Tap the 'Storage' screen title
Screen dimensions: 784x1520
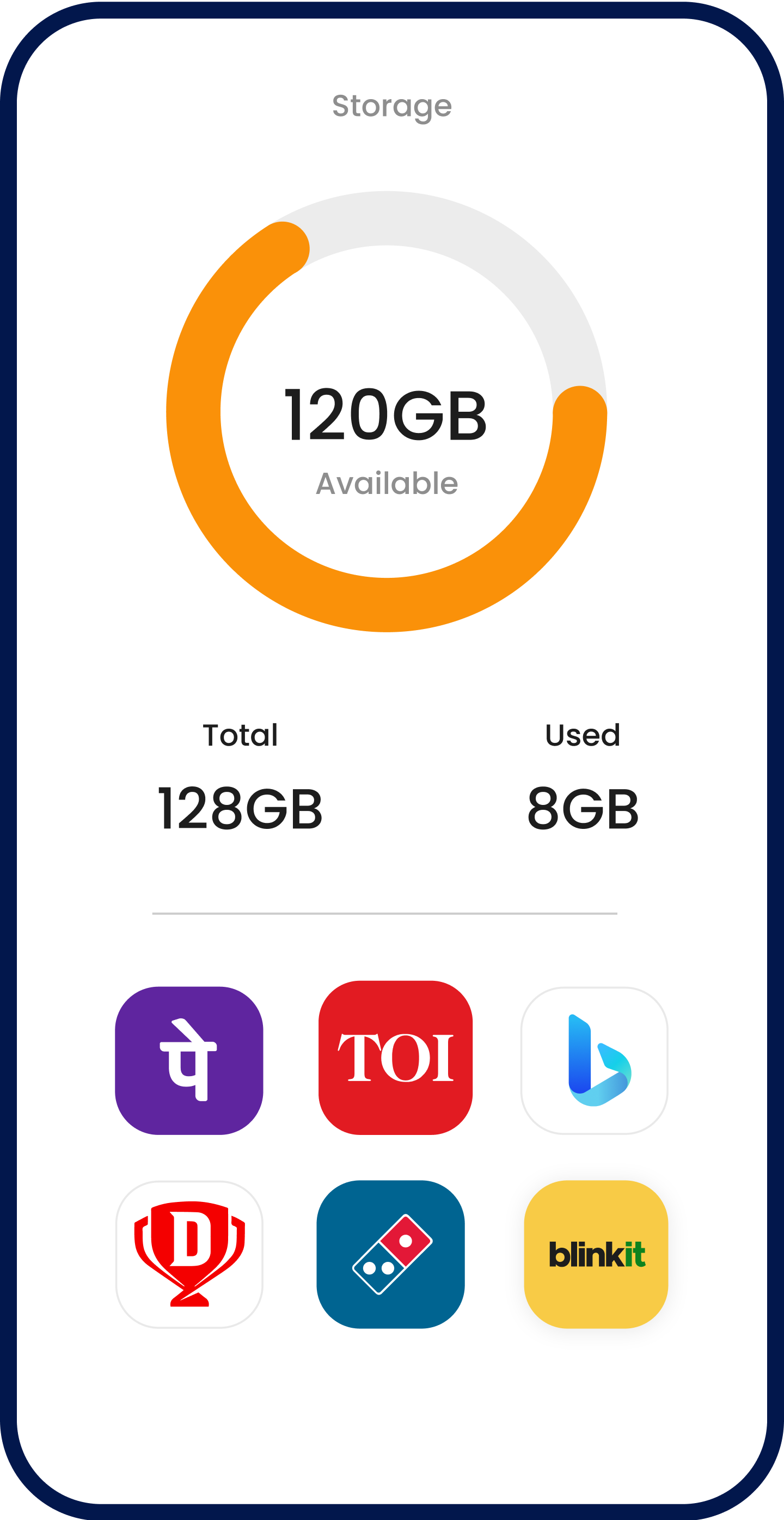tap(391, 106)
